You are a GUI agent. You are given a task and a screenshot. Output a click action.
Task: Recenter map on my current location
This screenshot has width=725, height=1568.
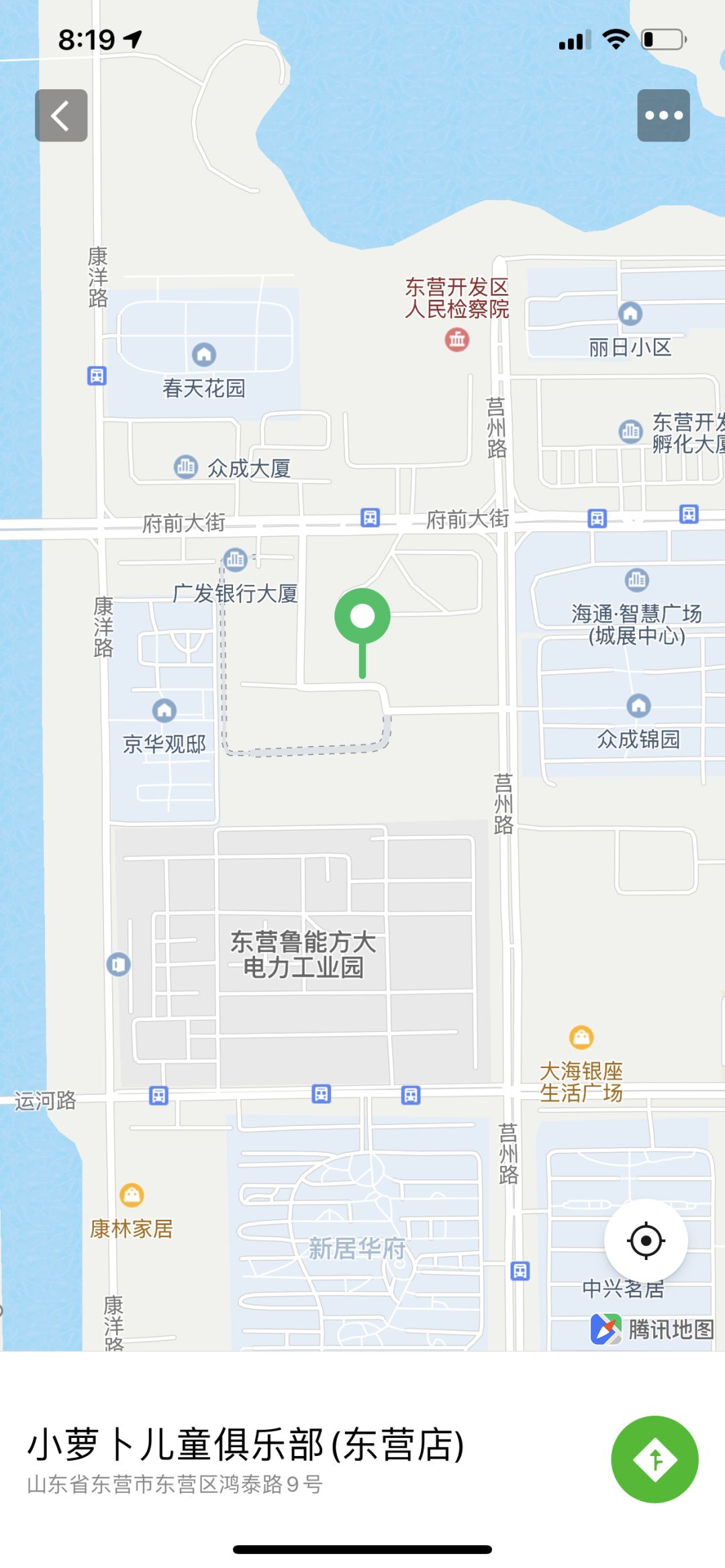coord(646,1241)
